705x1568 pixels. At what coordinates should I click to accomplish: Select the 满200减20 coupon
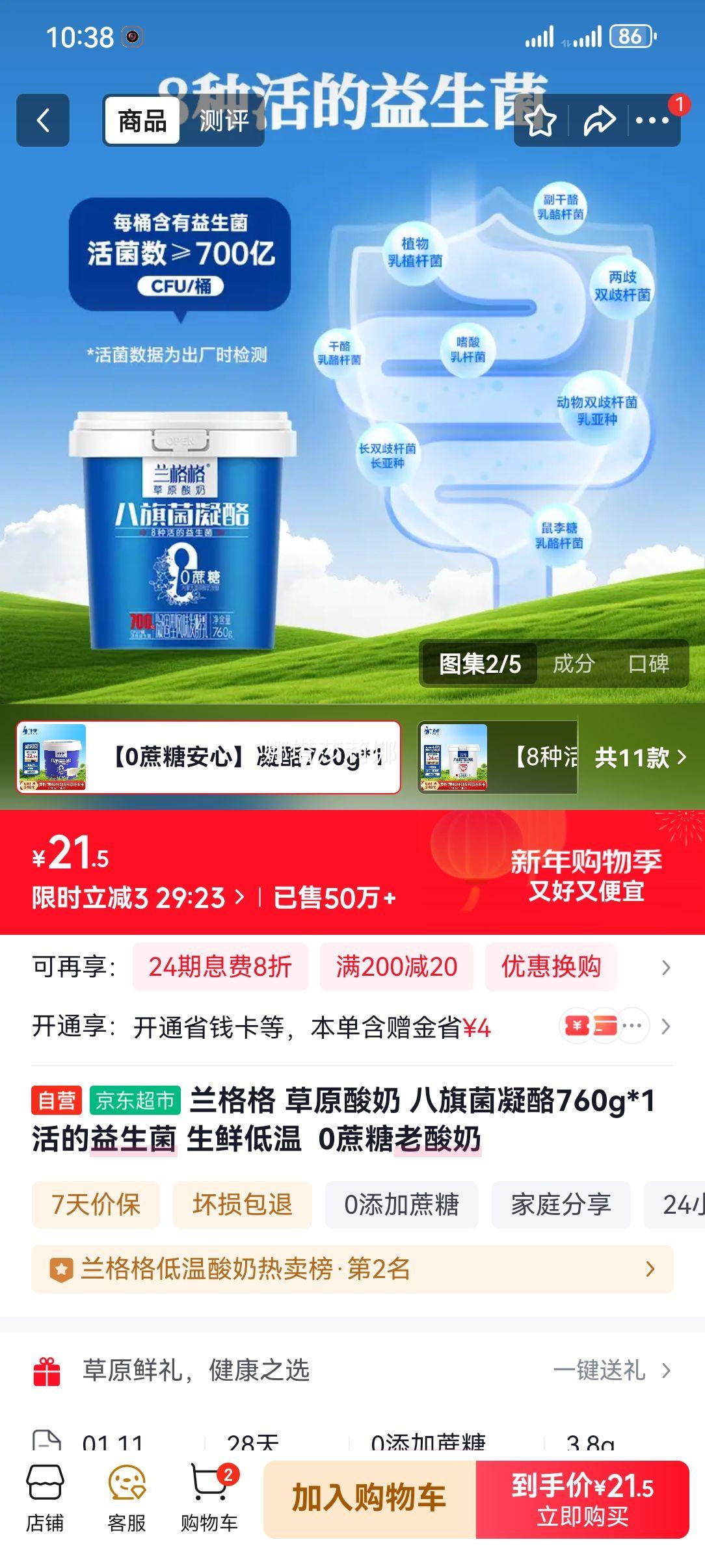(x=396, y=968)
